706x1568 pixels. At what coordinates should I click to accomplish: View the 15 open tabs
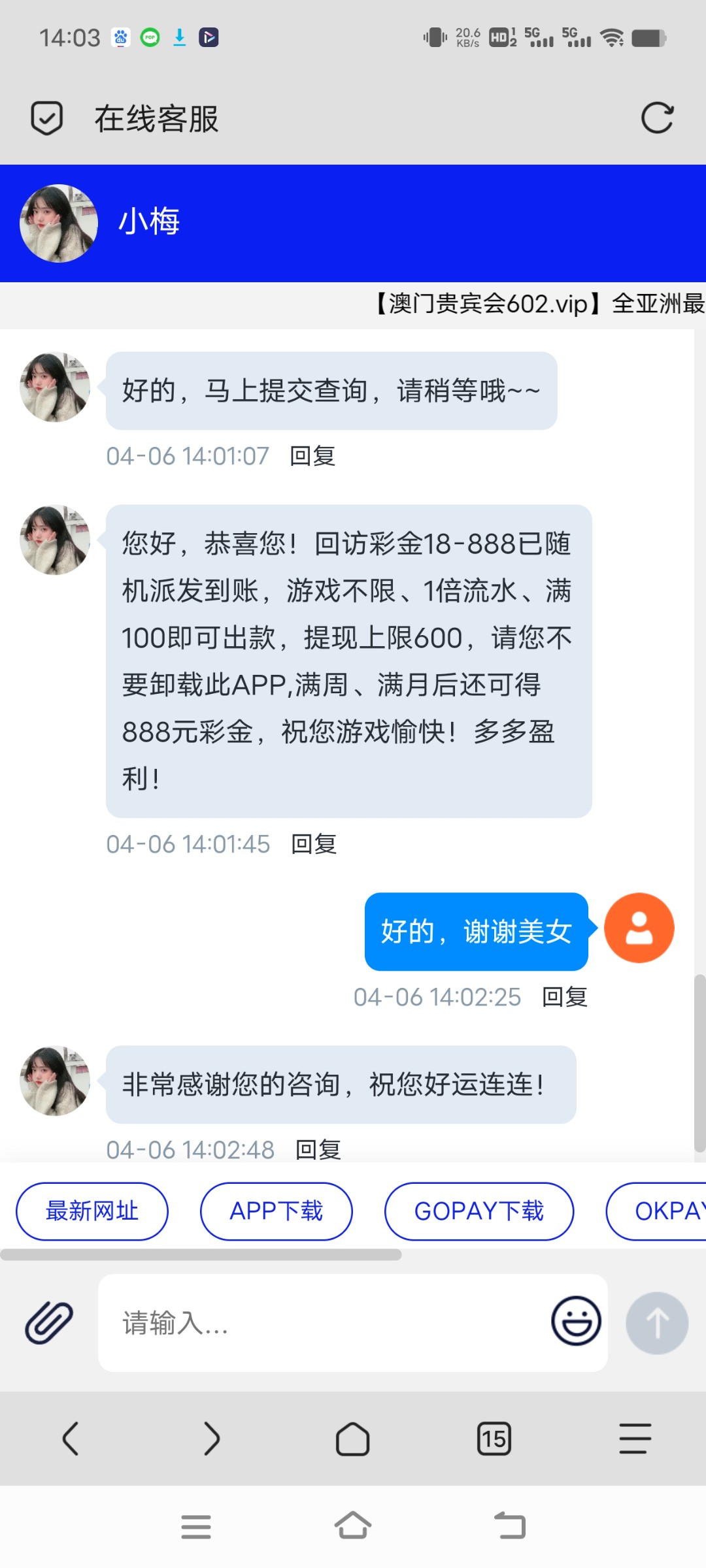pos(494,1439)
